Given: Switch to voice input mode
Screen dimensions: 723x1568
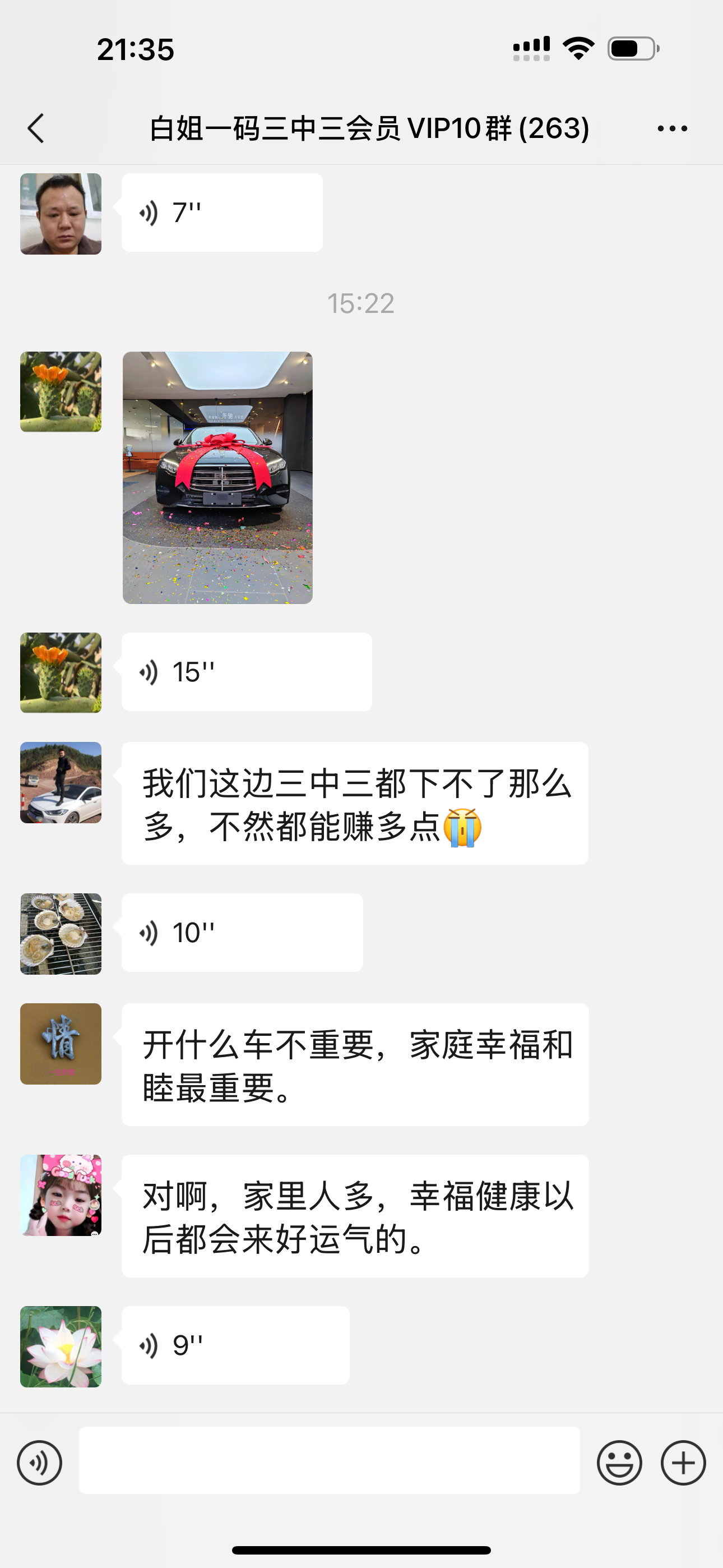Looking at the screenshot, I should pyautogui.click(x=40, y=1463).
